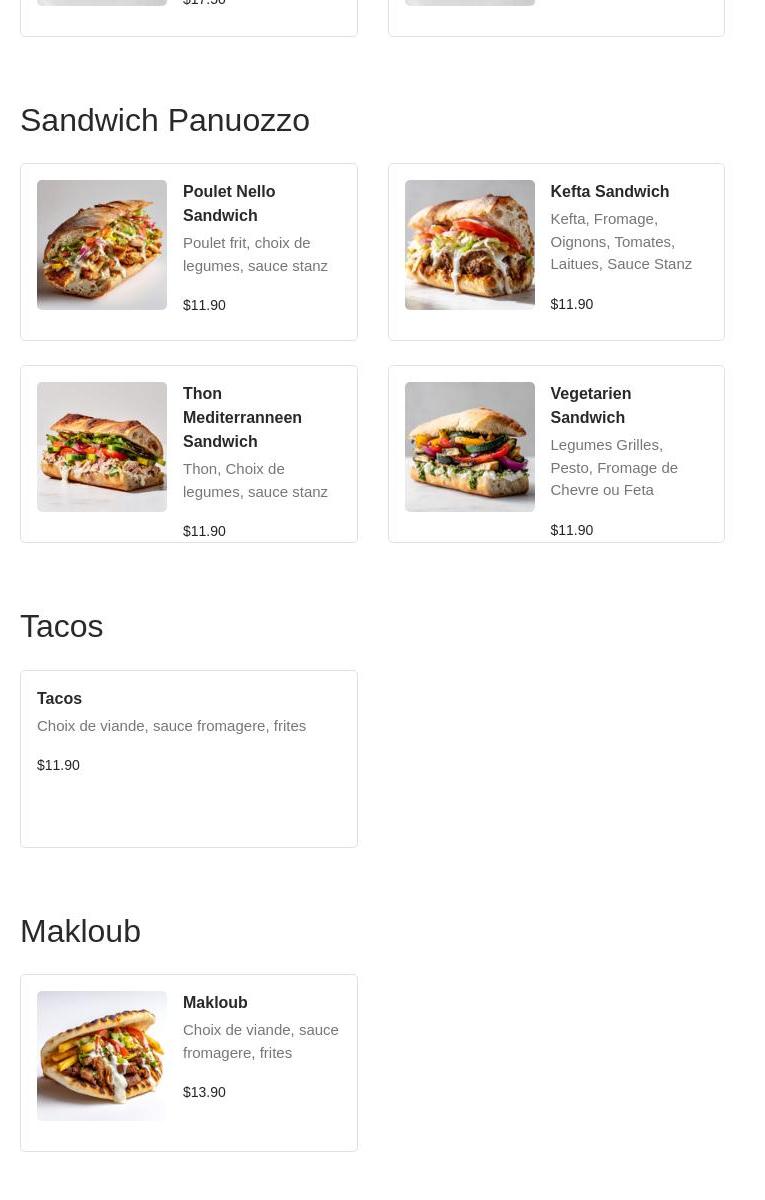This screenshot has height=1200, width=765.
Task: Select the Kefta Sandwich card
Action: pos(556,252)
